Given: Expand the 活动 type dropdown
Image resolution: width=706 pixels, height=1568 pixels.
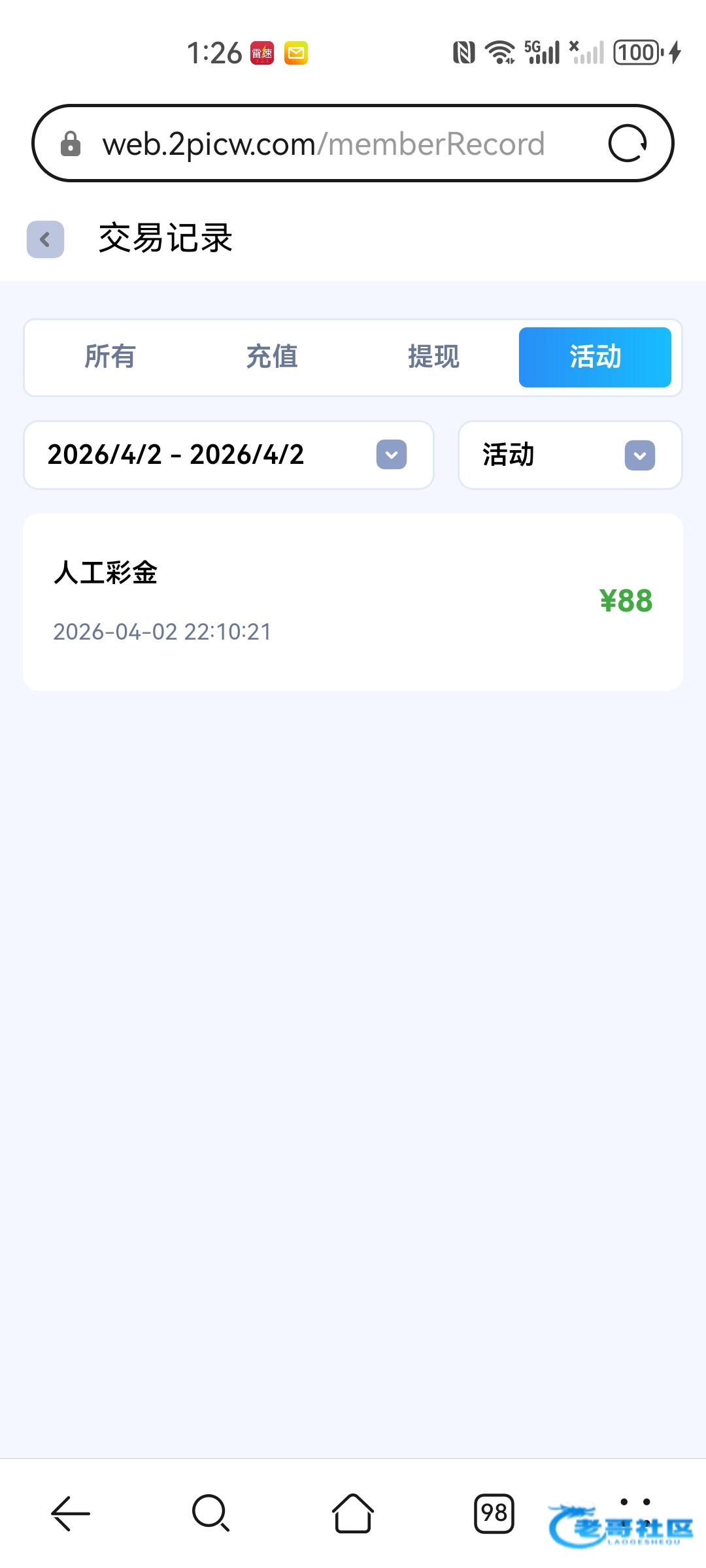Looking at the screenshot, I should (570, 455).
